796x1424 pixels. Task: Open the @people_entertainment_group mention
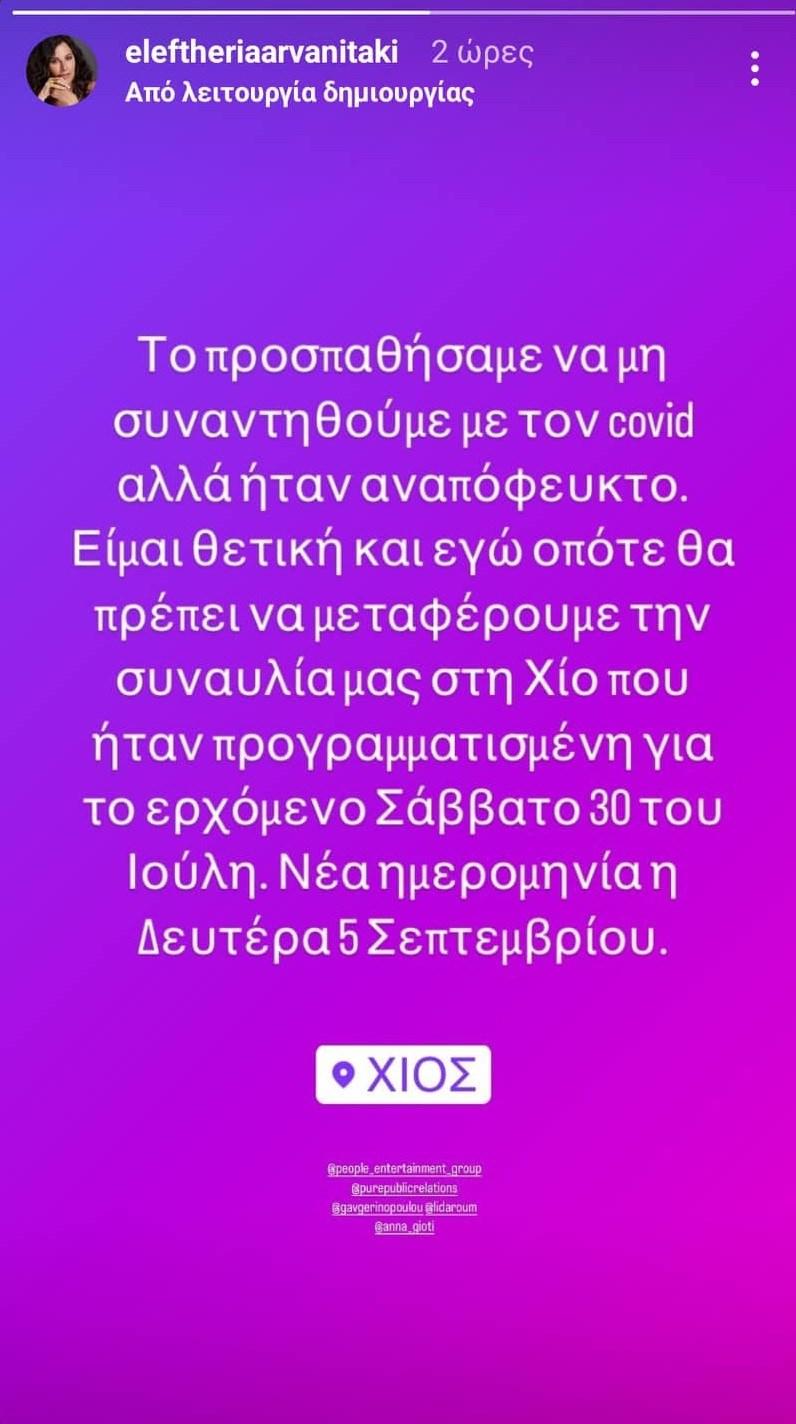tap(404, 1168)
